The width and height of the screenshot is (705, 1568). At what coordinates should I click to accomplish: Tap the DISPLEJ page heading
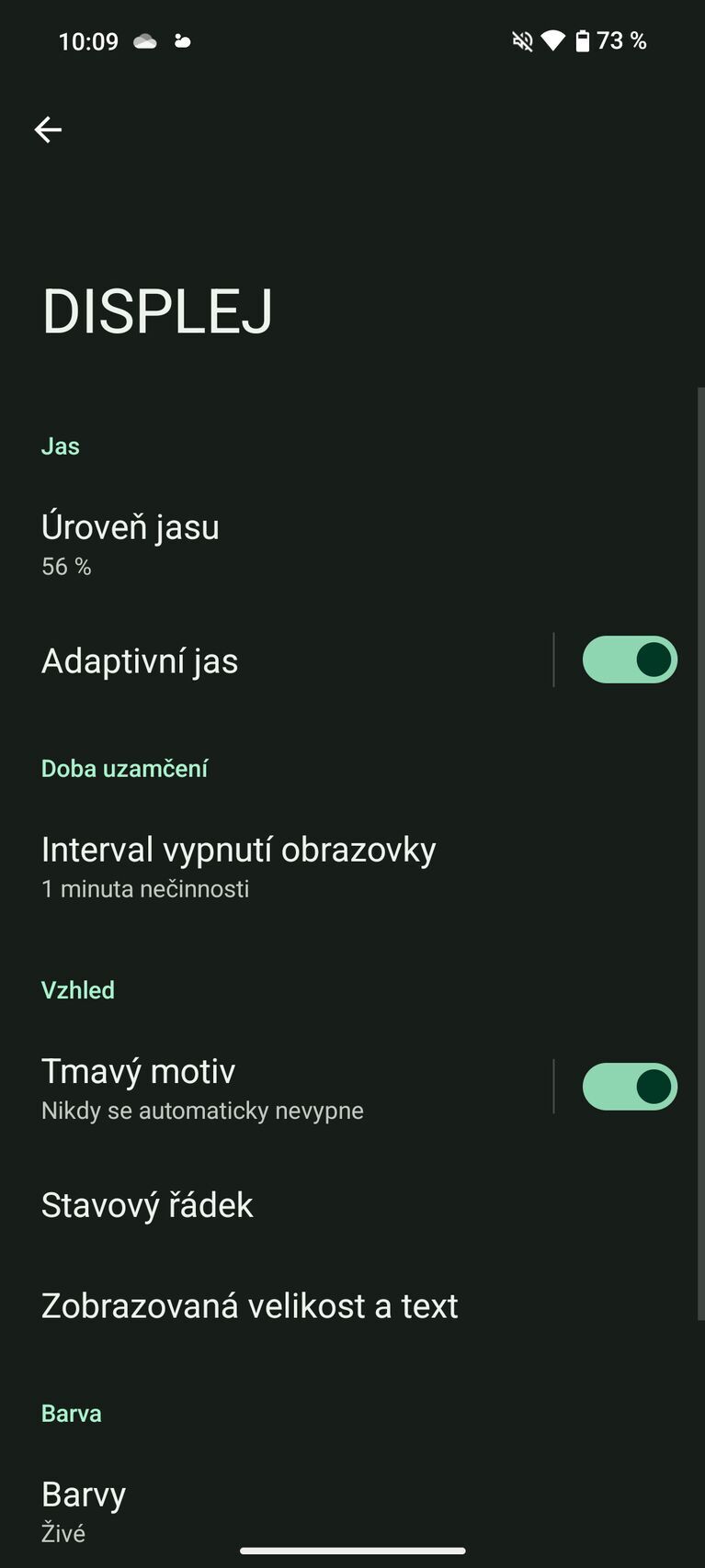tap(157, 312)
